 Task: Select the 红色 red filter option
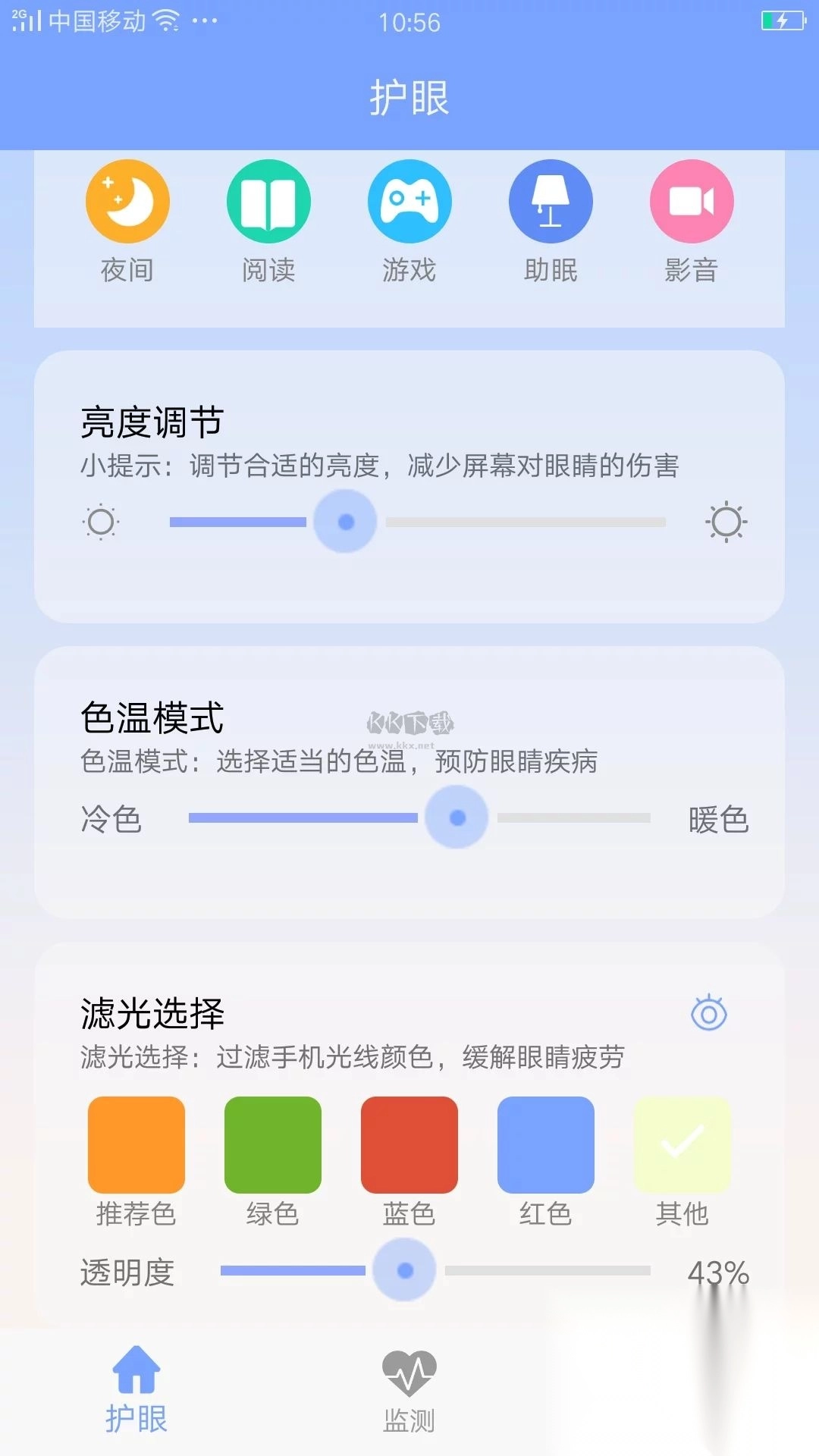pyautogui.click(x=545, y=1145)
